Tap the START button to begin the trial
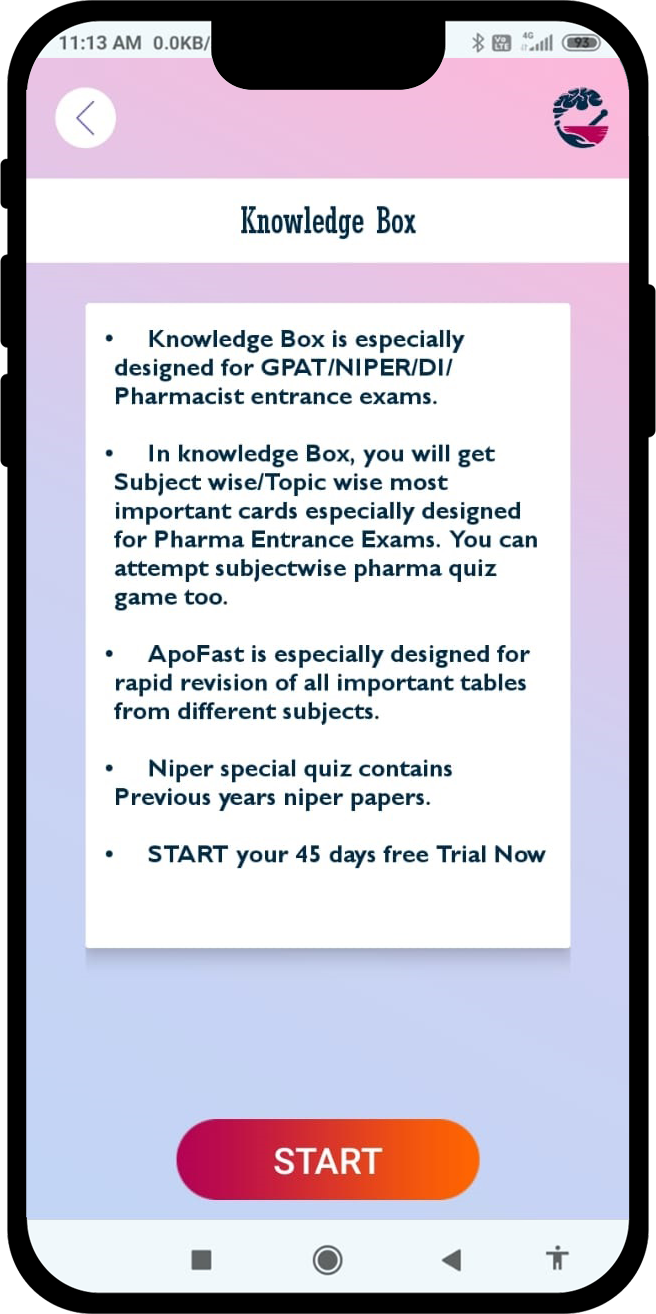 coord(328,1160)
